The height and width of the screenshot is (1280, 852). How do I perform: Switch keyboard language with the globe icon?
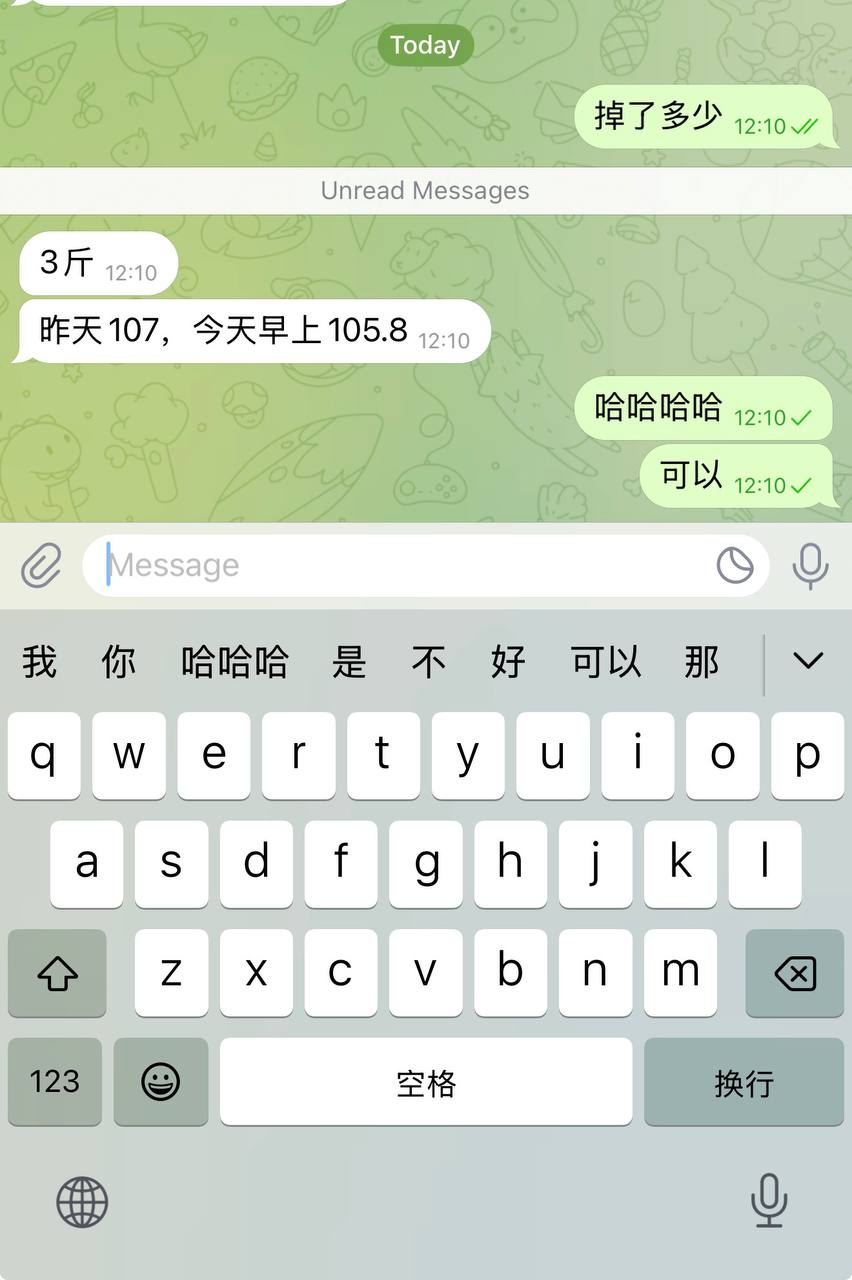coord(80,1202)
